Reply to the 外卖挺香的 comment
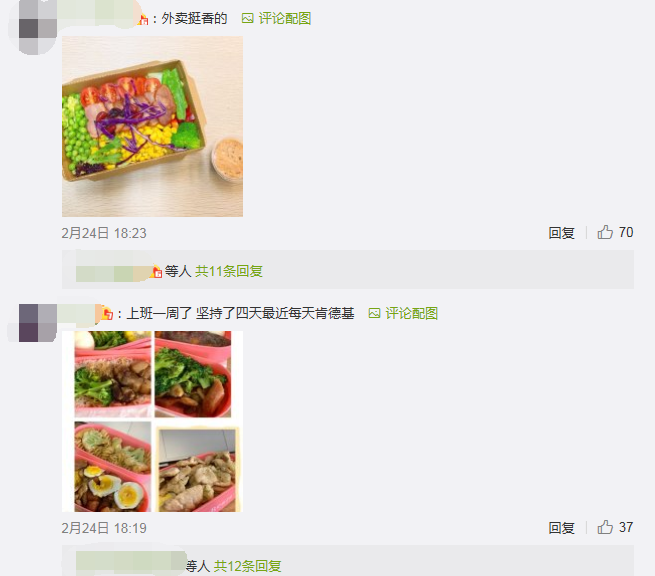The width and height of the screenshot is (655, 576). click(x=561, y=233)
